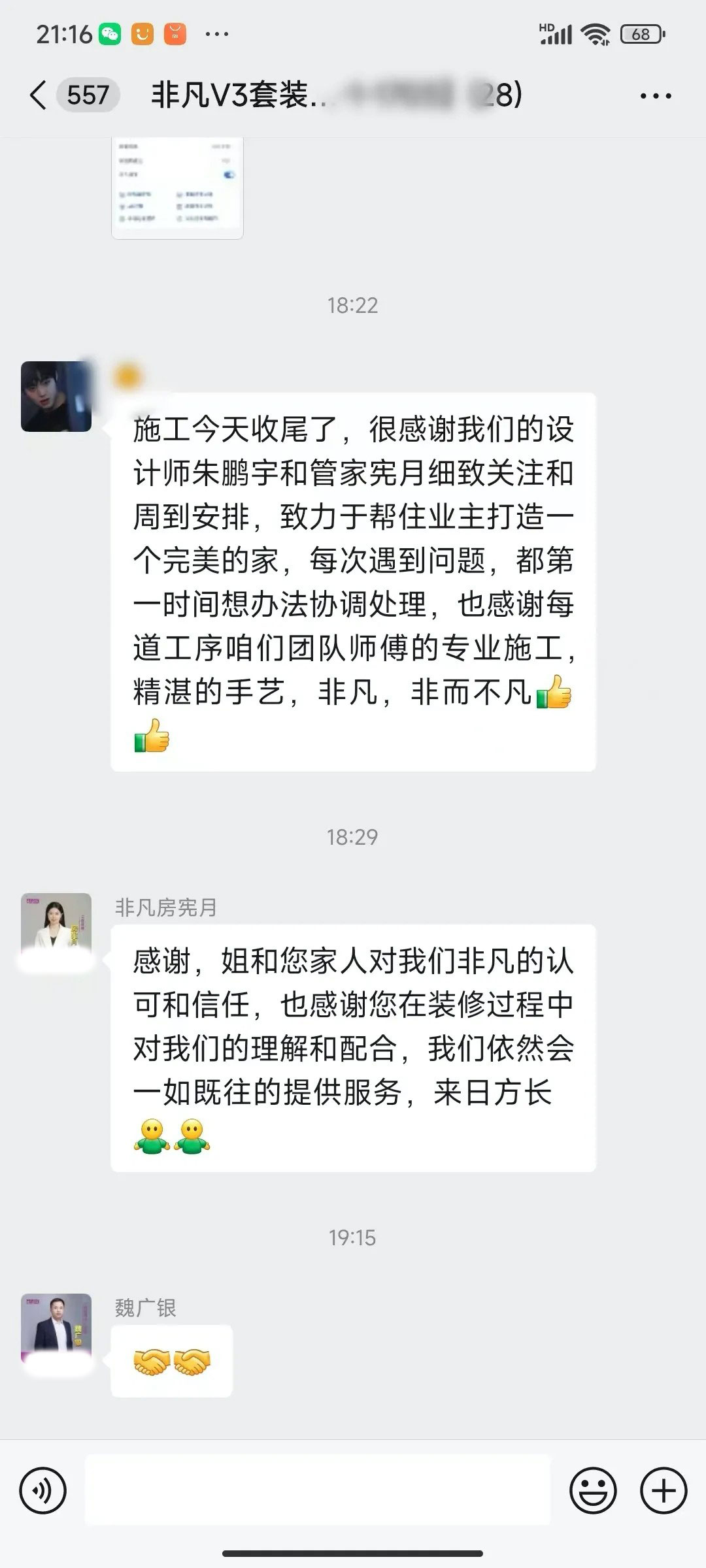Open the group chat overflow menu
706x1568 pixels.
[655, 96]
